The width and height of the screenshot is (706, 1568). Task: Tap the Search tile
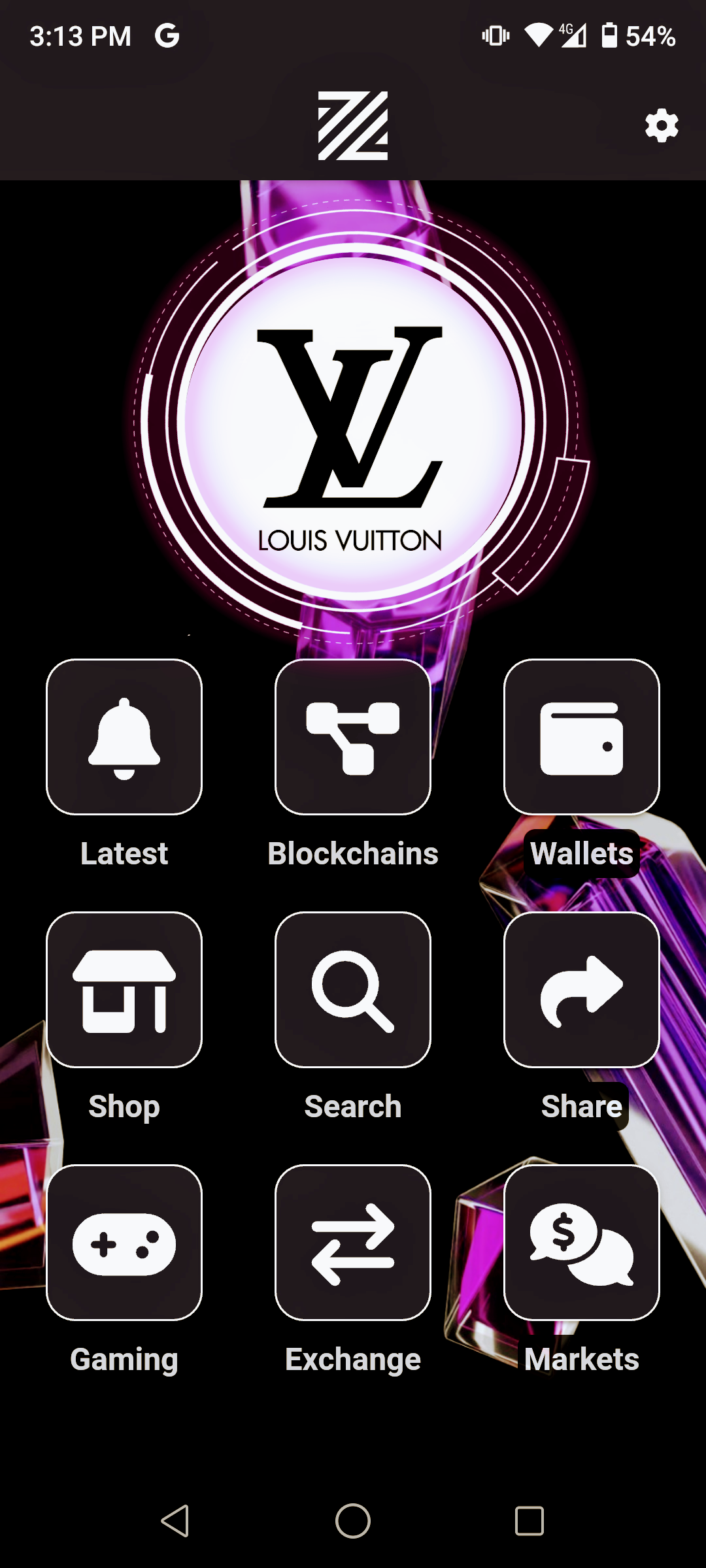(x=353, y=989)
